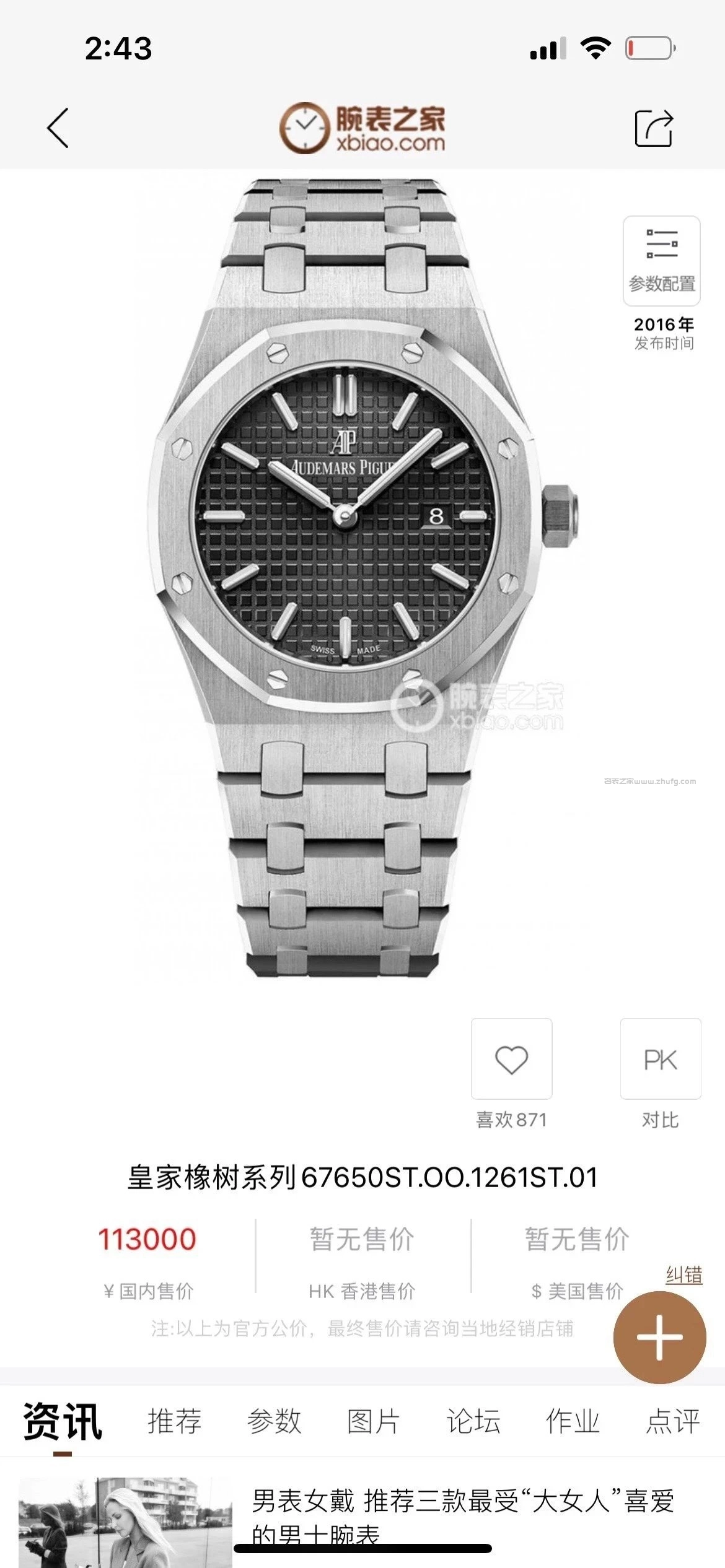Screen dimensions: 725x1568
Task: Go back using the back arrow
Action: [x=58, y=128]
